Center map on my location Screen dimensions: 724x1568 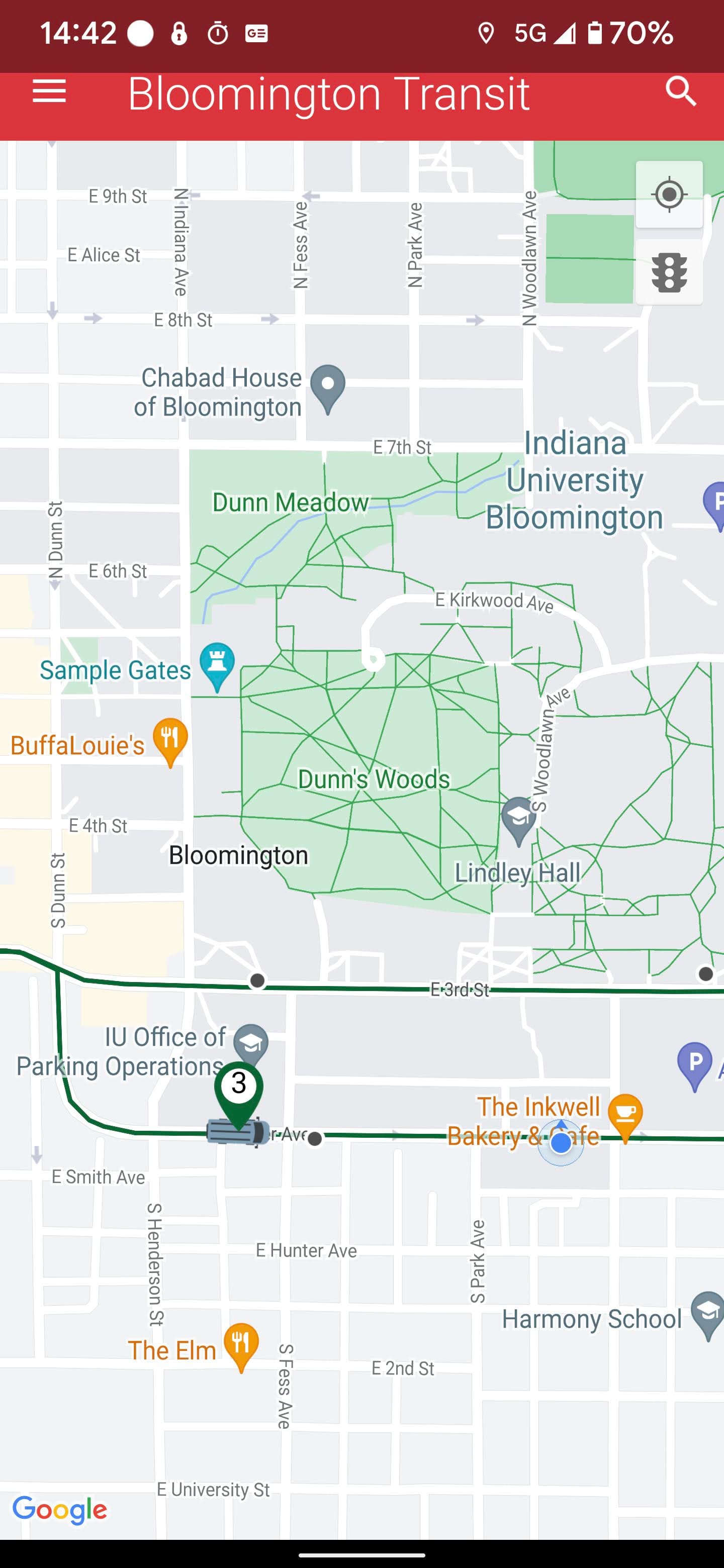[669, 195]
